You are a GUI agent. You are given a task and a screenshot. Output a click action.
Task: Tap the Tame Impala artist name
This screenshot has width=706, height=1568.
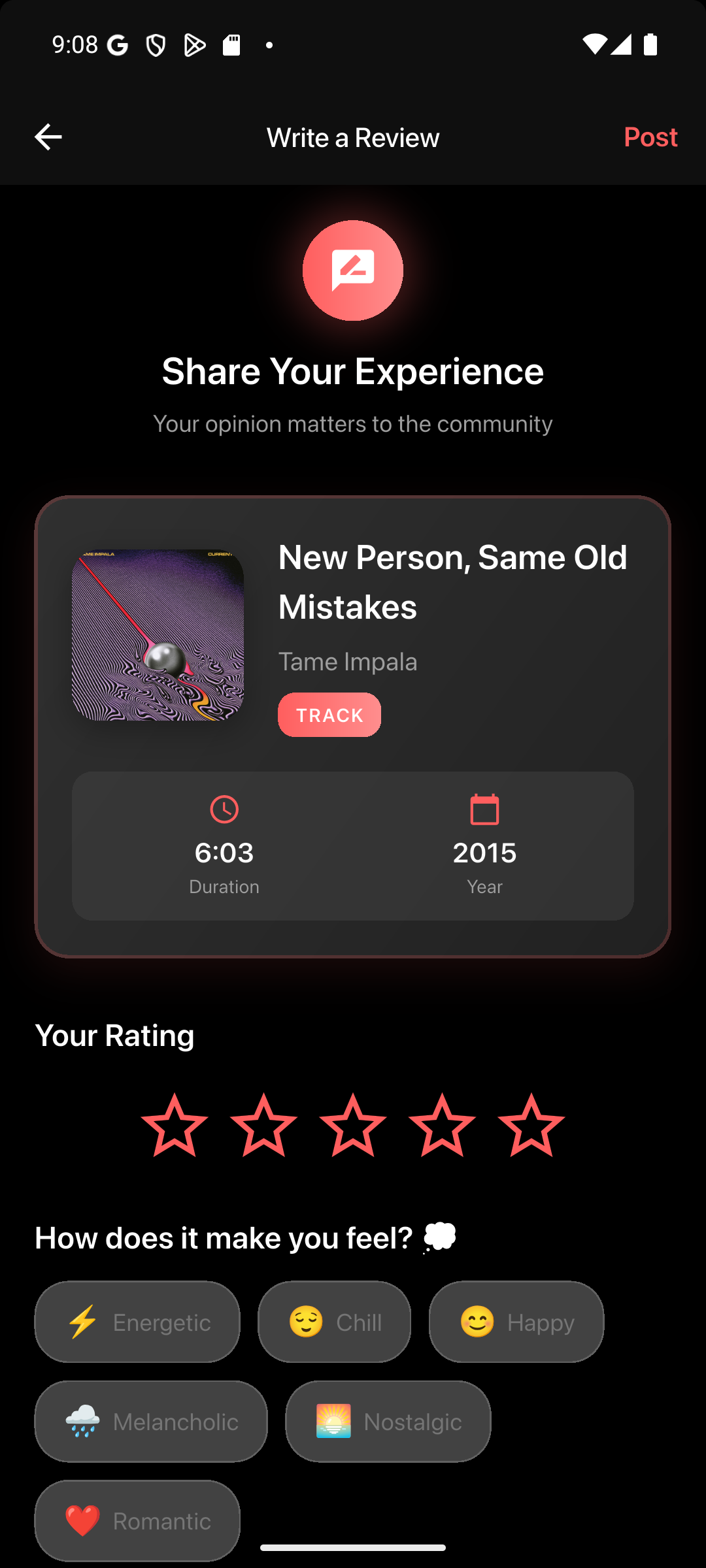(x=347, y=661)
